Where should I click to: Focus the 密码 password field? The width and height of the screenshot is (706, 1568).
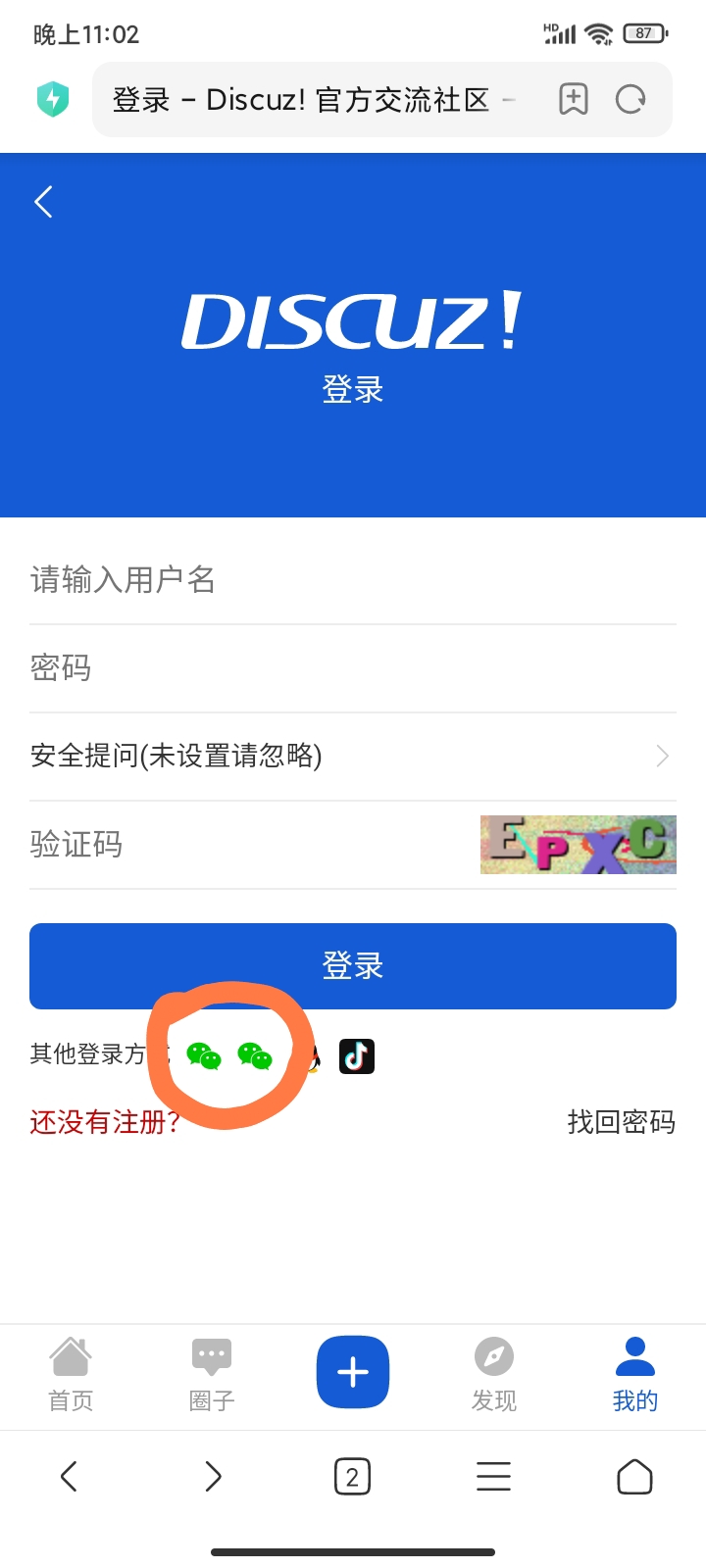(x=353, y=668)
